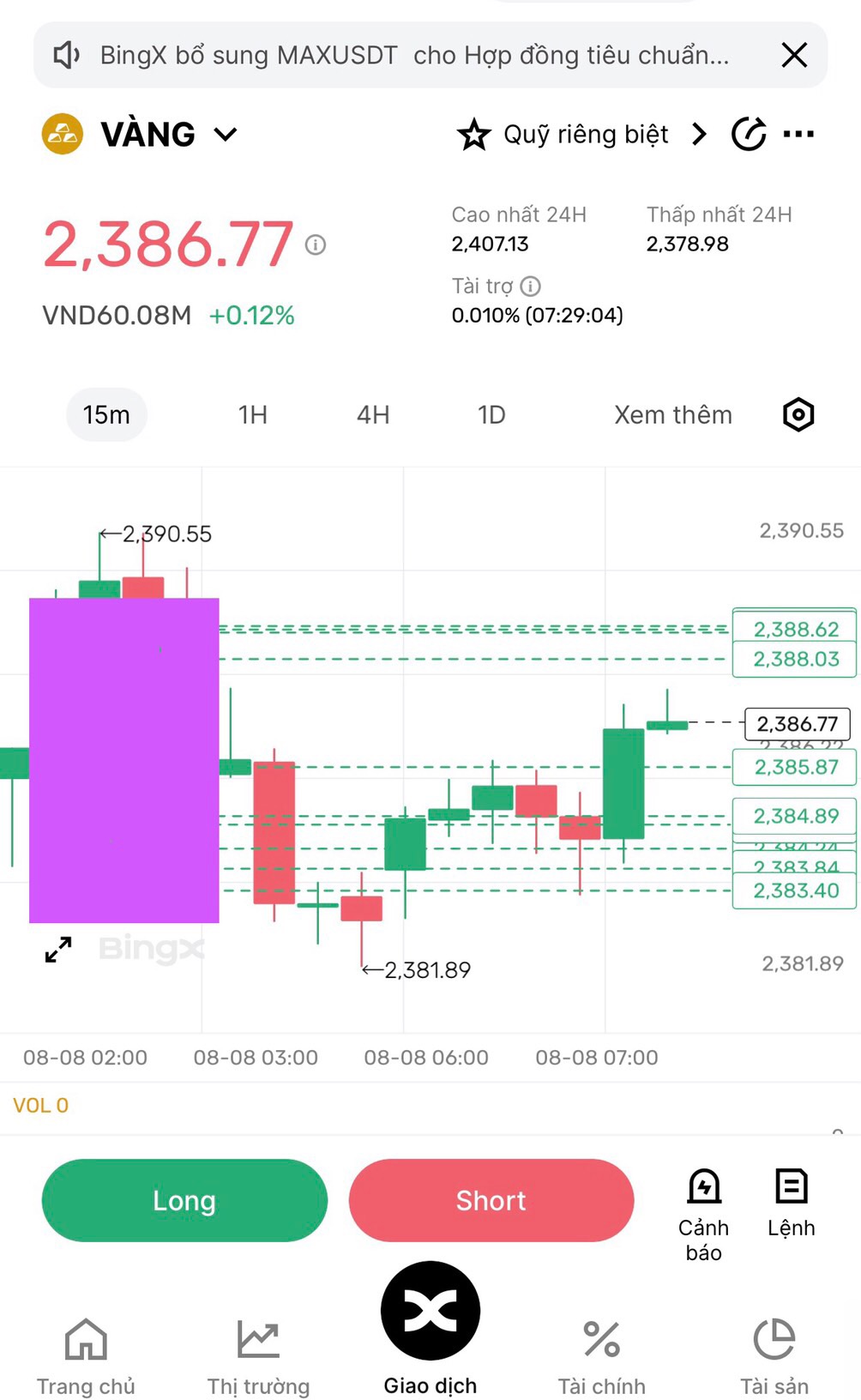The height and width of the screenshot is (1400, 861).
Task: Open the Tài sản assets tab
Action: coord(774,1357)
